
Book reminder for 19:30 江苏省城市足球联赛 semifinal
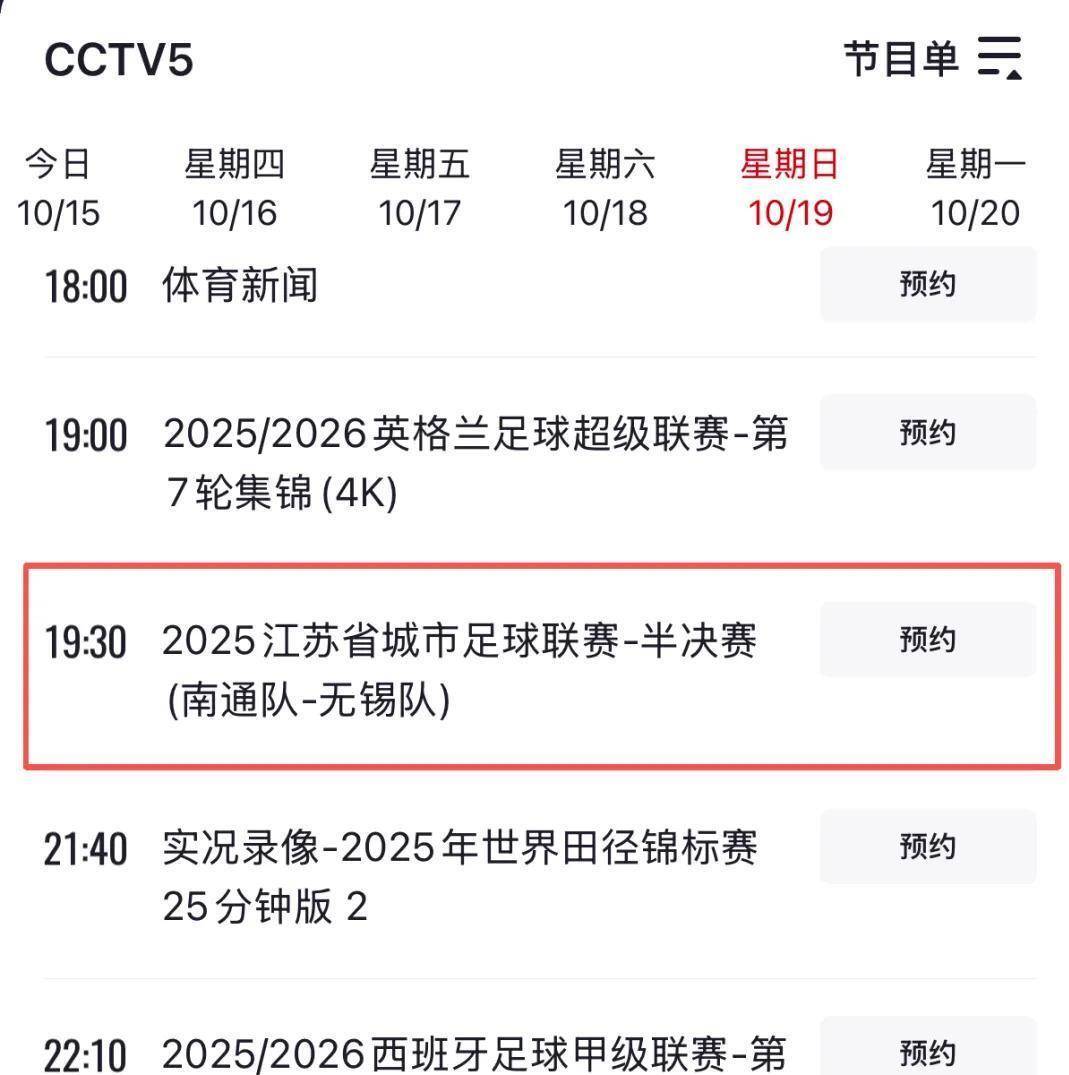click(x=928, y=640)
